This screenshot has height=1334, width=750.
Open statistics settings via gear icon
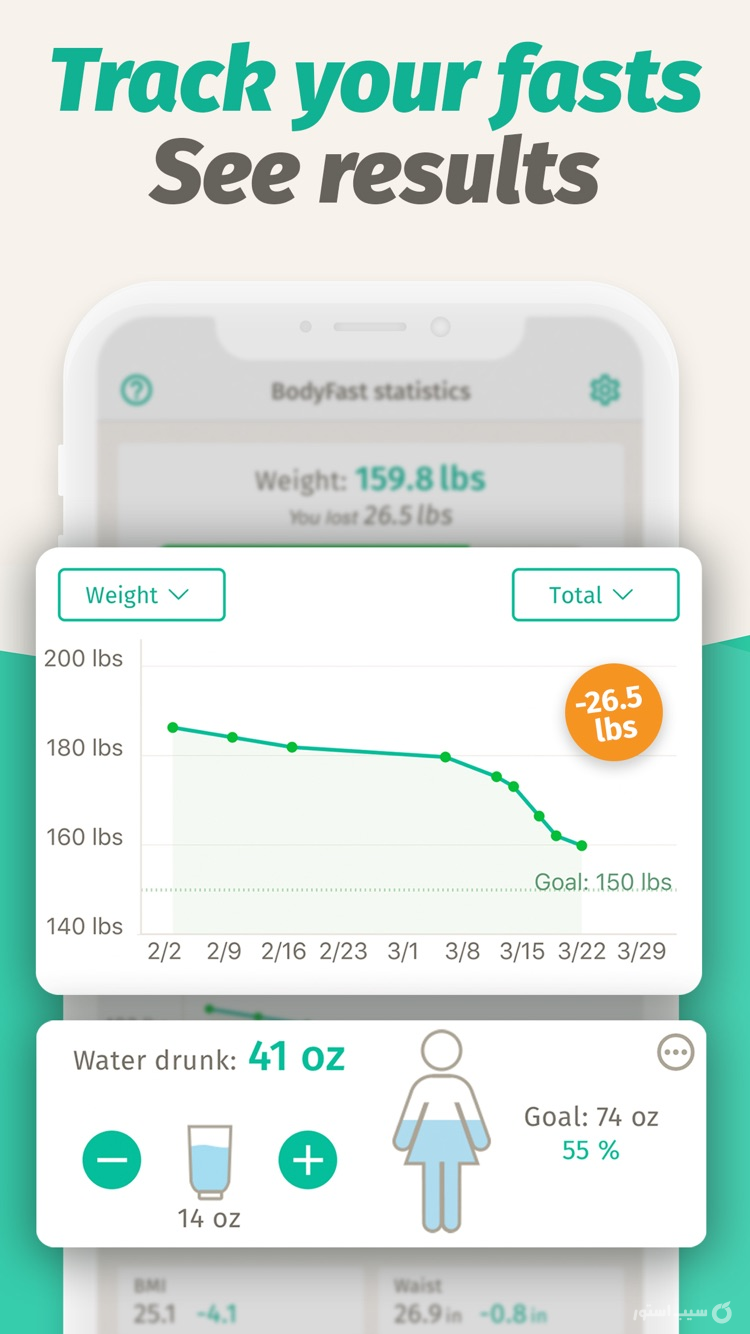(x=606, y=390)
